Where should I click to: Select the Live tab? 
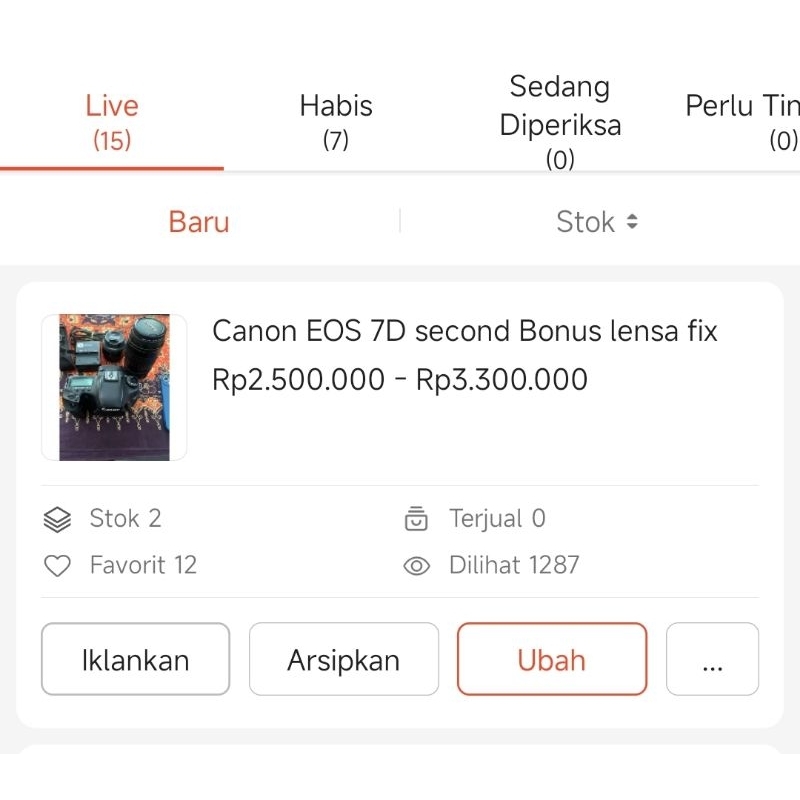112,121
